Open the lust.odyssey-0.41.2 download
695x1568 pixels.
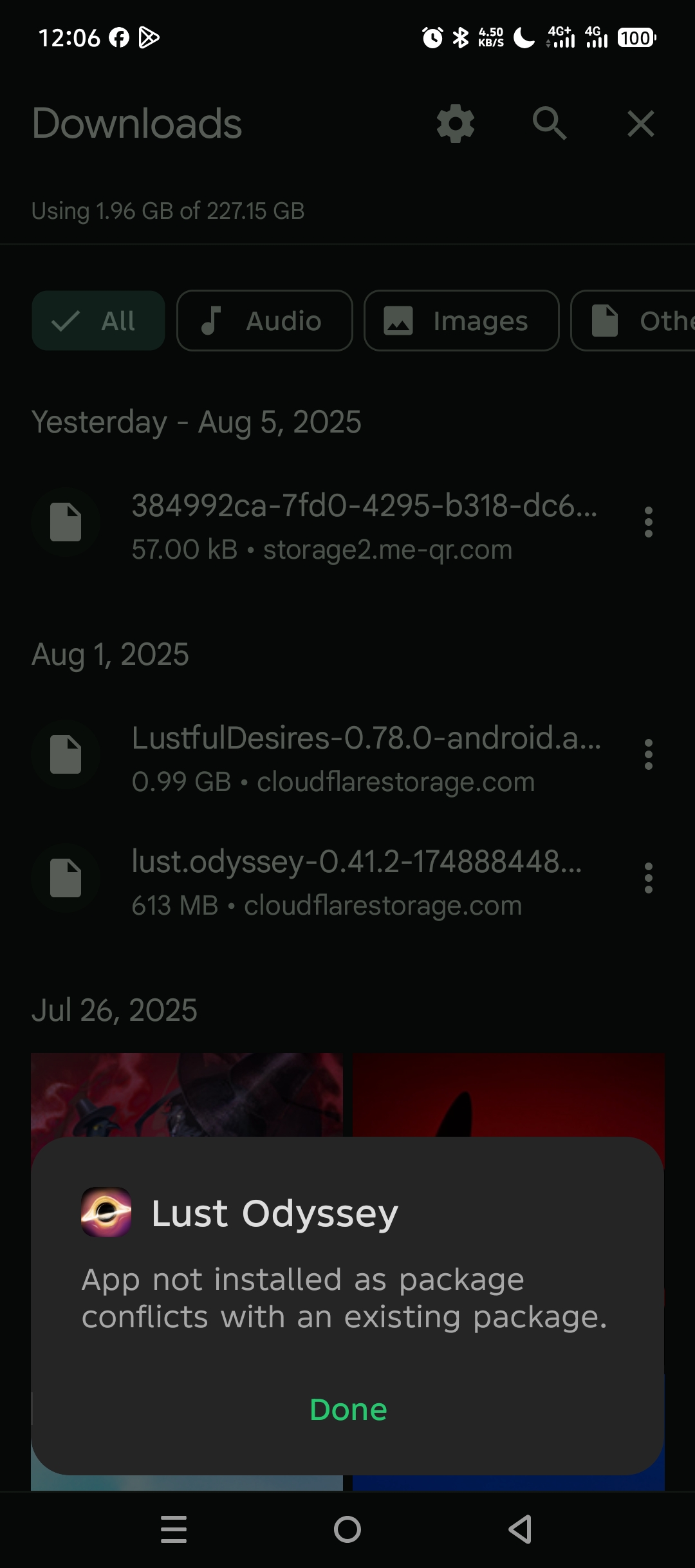357,882
